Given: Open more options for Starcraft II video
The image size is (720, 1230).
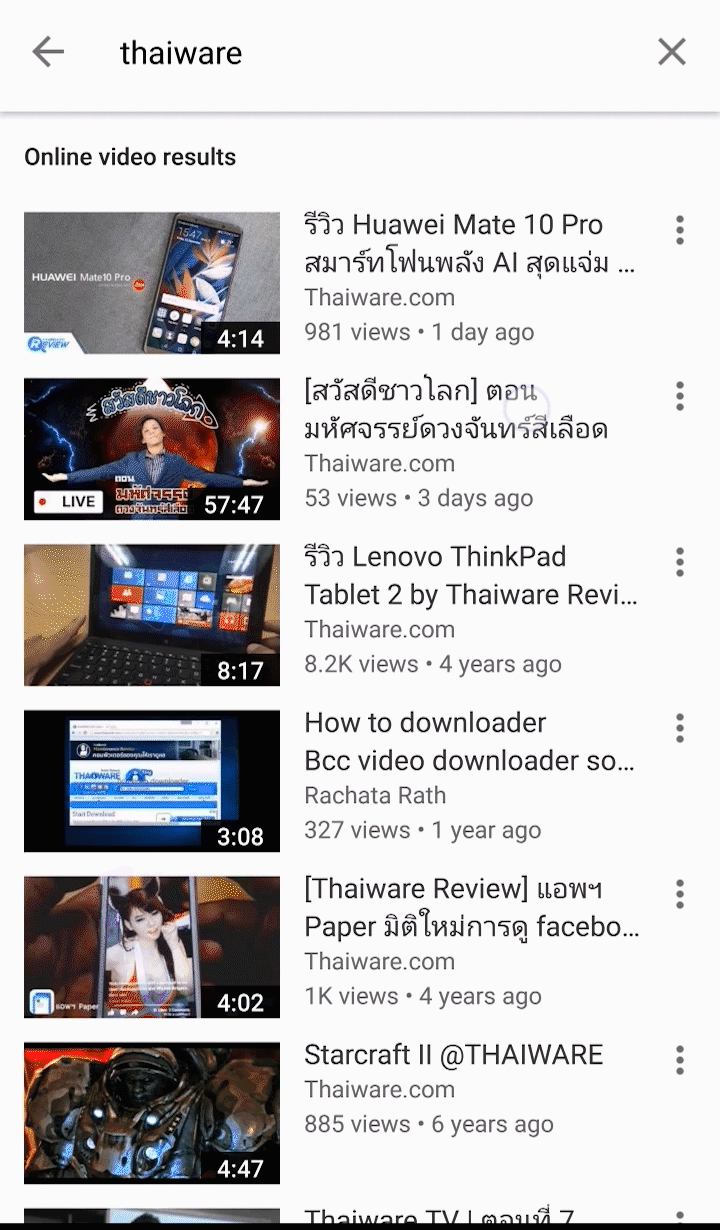Looking at the screenshot, I should (x=680, y=1060).
